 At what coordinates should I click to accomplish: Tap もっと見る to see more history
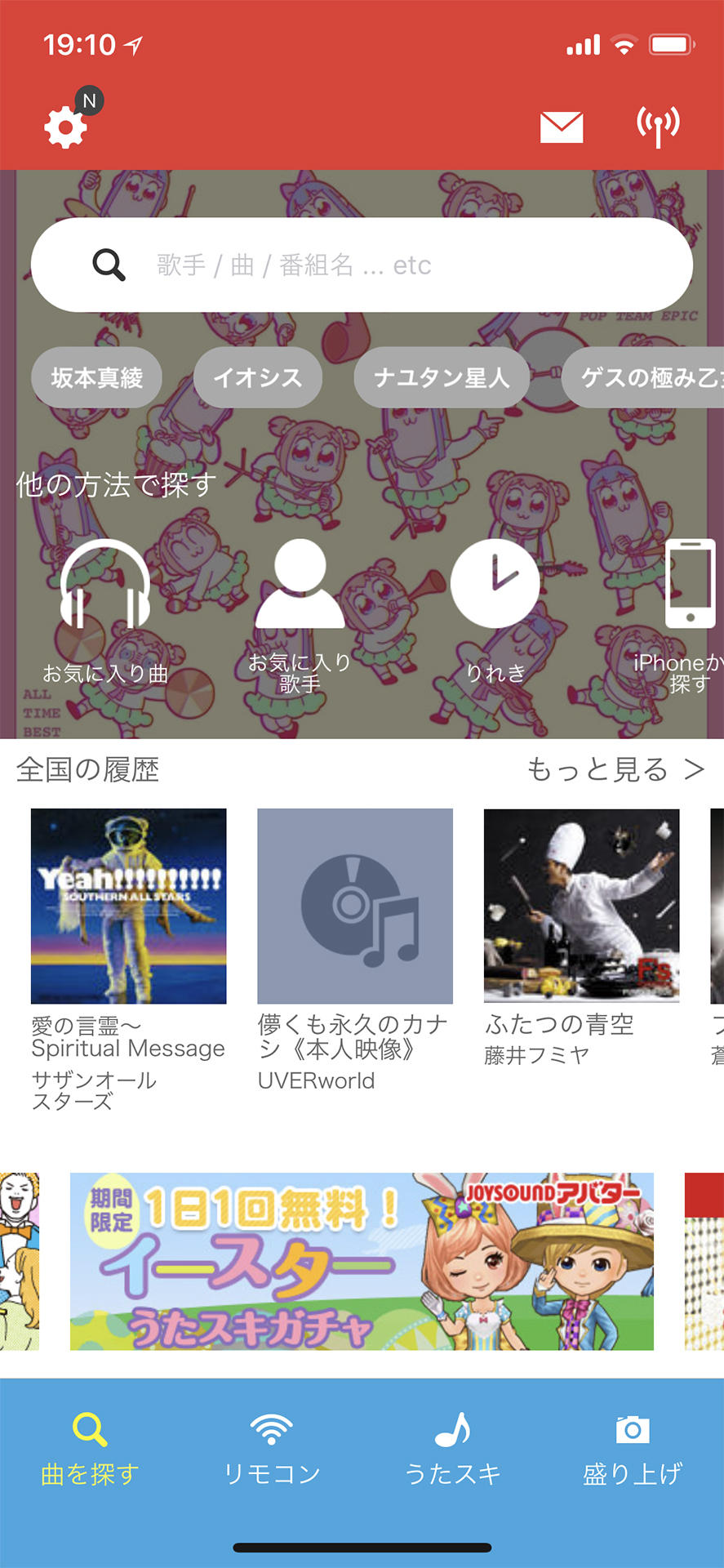pos(615,769)
